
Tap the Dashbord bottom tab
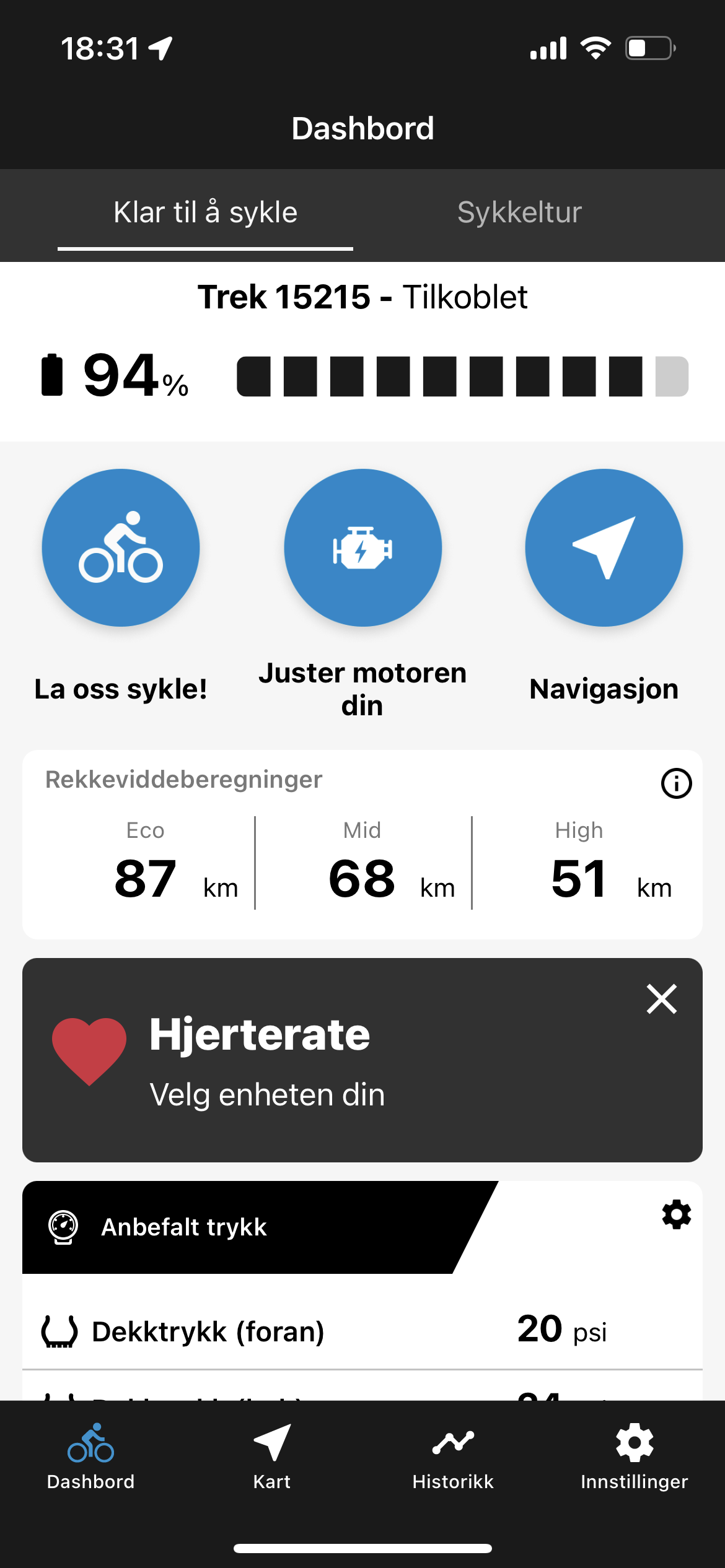coord(90,1455)
